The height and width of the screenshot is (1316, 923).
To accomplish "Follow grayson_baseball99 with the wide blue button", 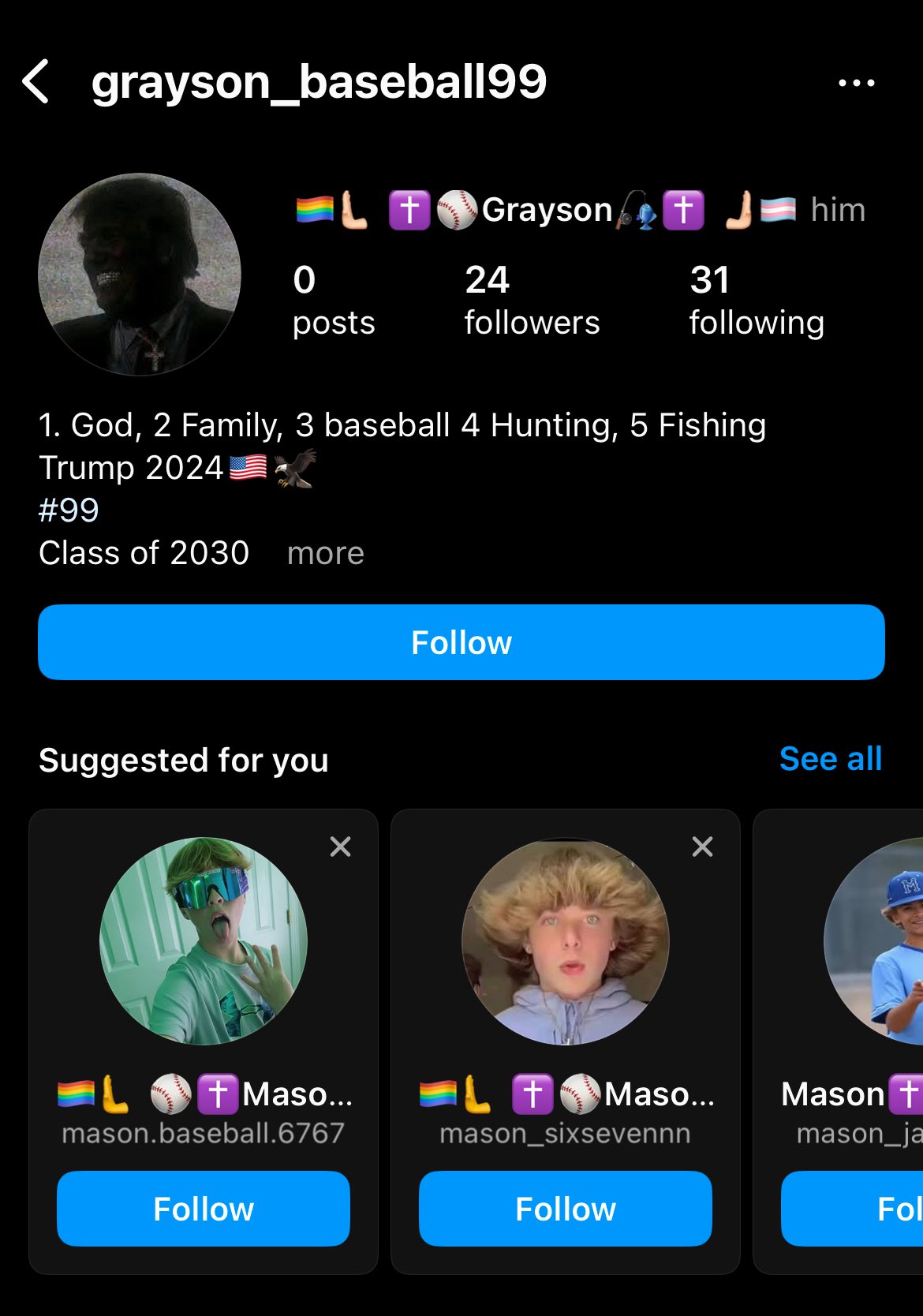I will 461,642.
